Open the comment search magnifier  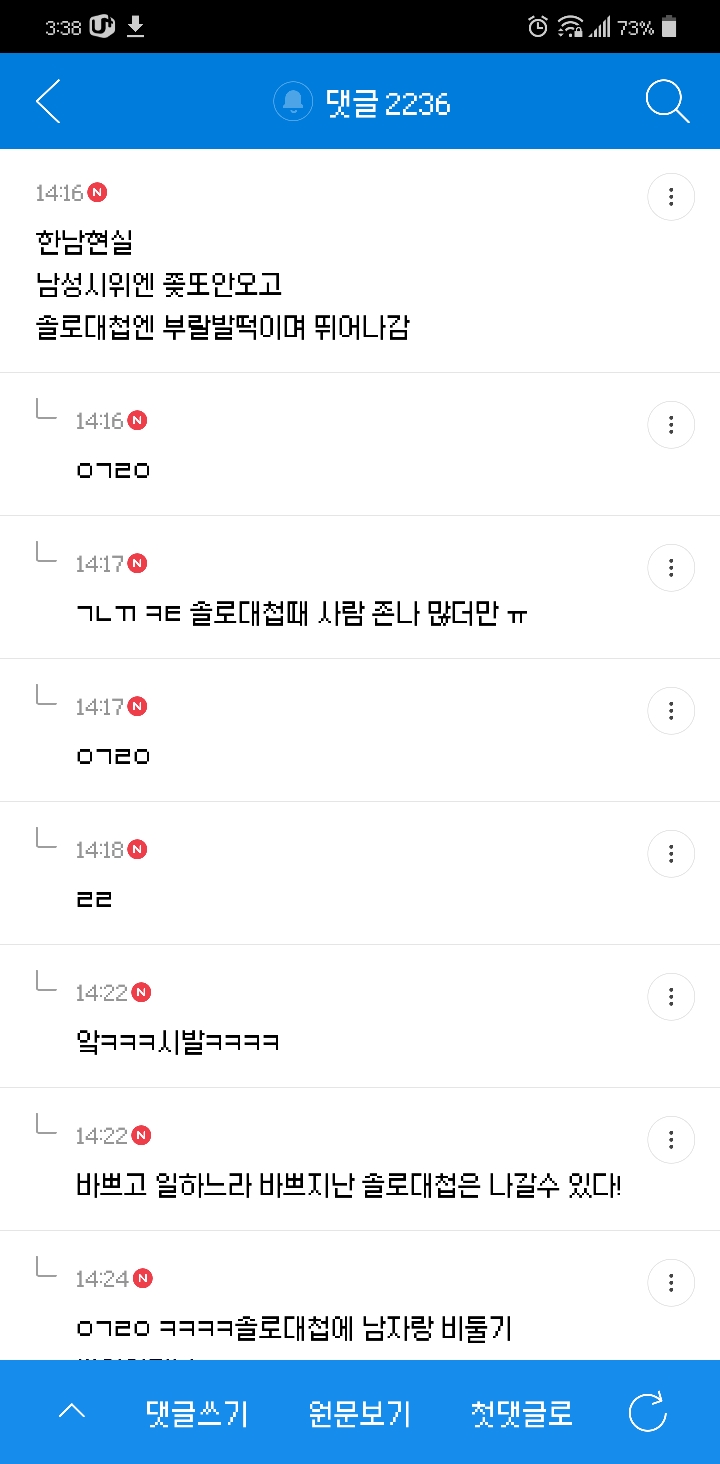click(667, 102)
